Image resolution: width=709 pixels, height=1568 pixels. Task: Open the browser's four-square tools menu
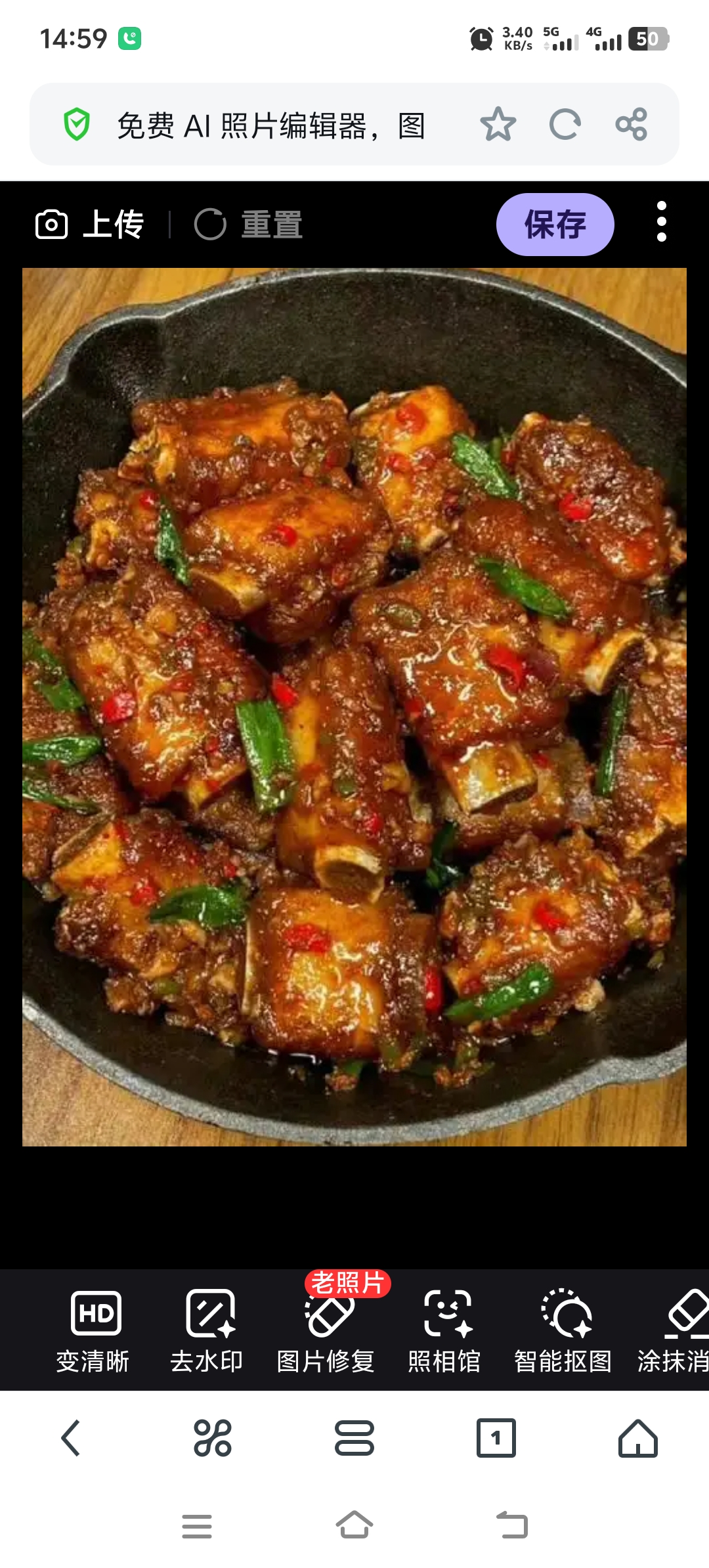(x=212, y=1438)
